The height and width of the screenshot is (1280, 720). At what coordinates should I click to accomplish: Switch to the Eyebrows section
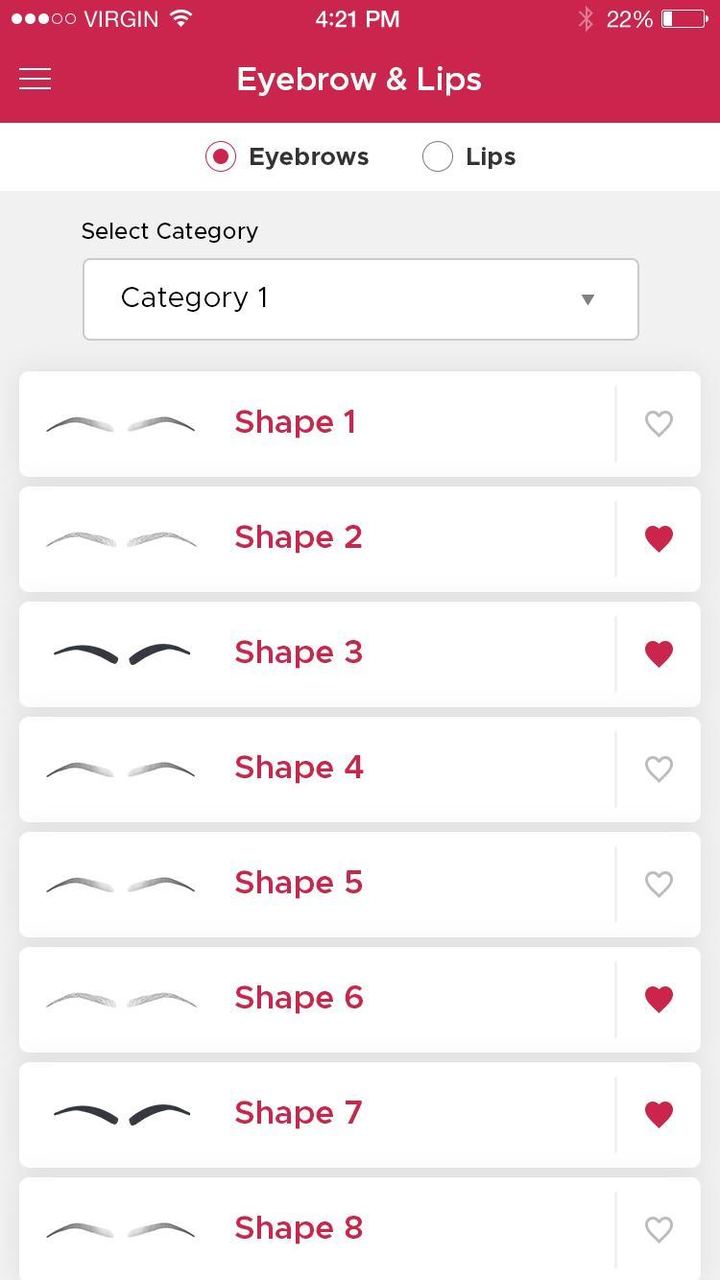(310, 157)
